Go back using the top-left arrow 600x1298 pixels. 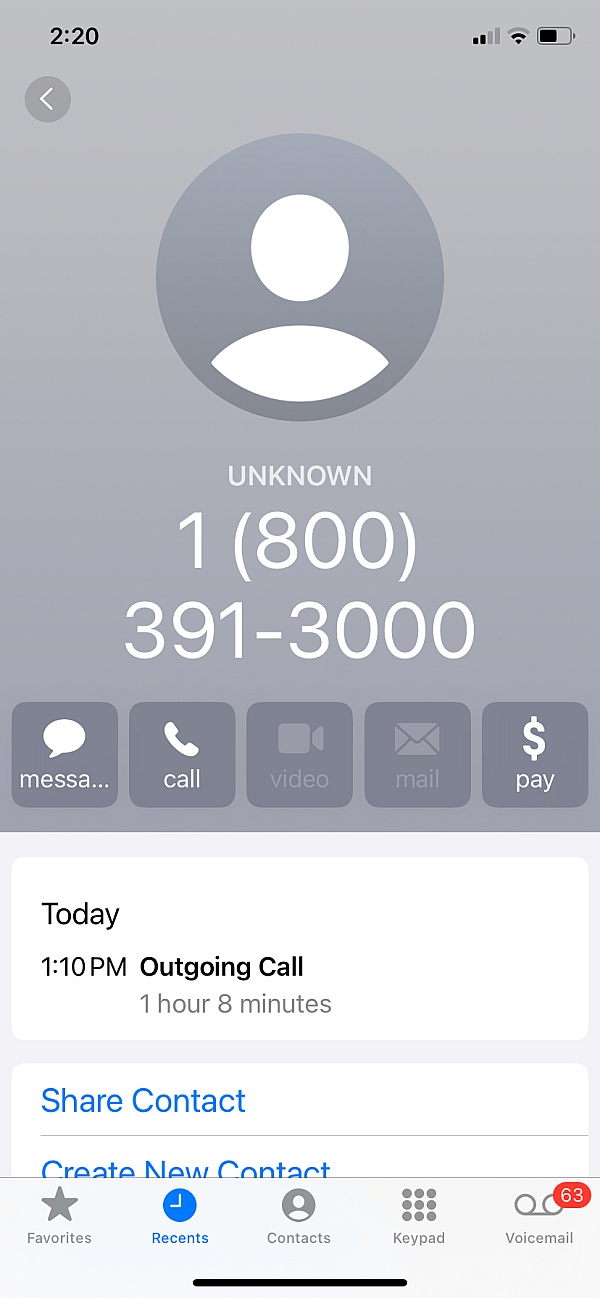(x=47, y=99)
